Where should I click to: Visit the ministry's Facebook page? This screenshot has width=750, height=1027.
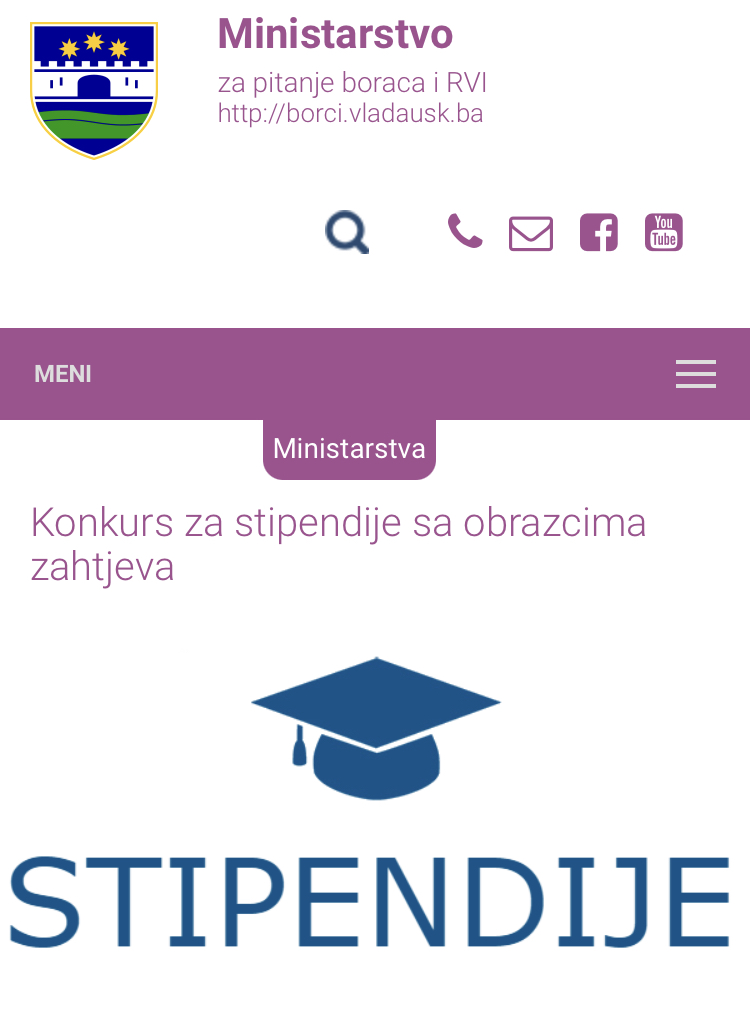point(599,233)
